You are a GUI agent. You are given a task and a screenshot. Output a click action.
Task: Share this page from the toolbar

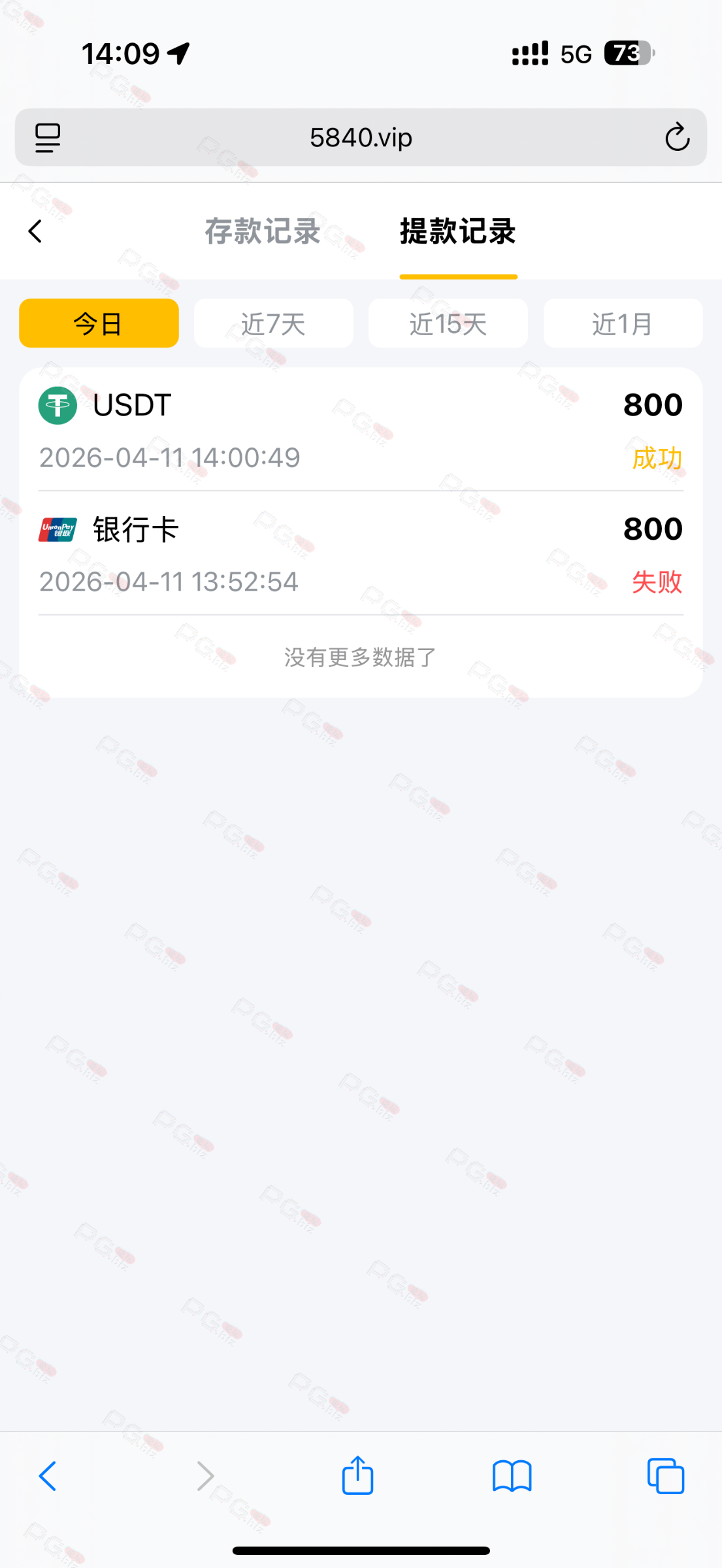[x=357, y=1476]
